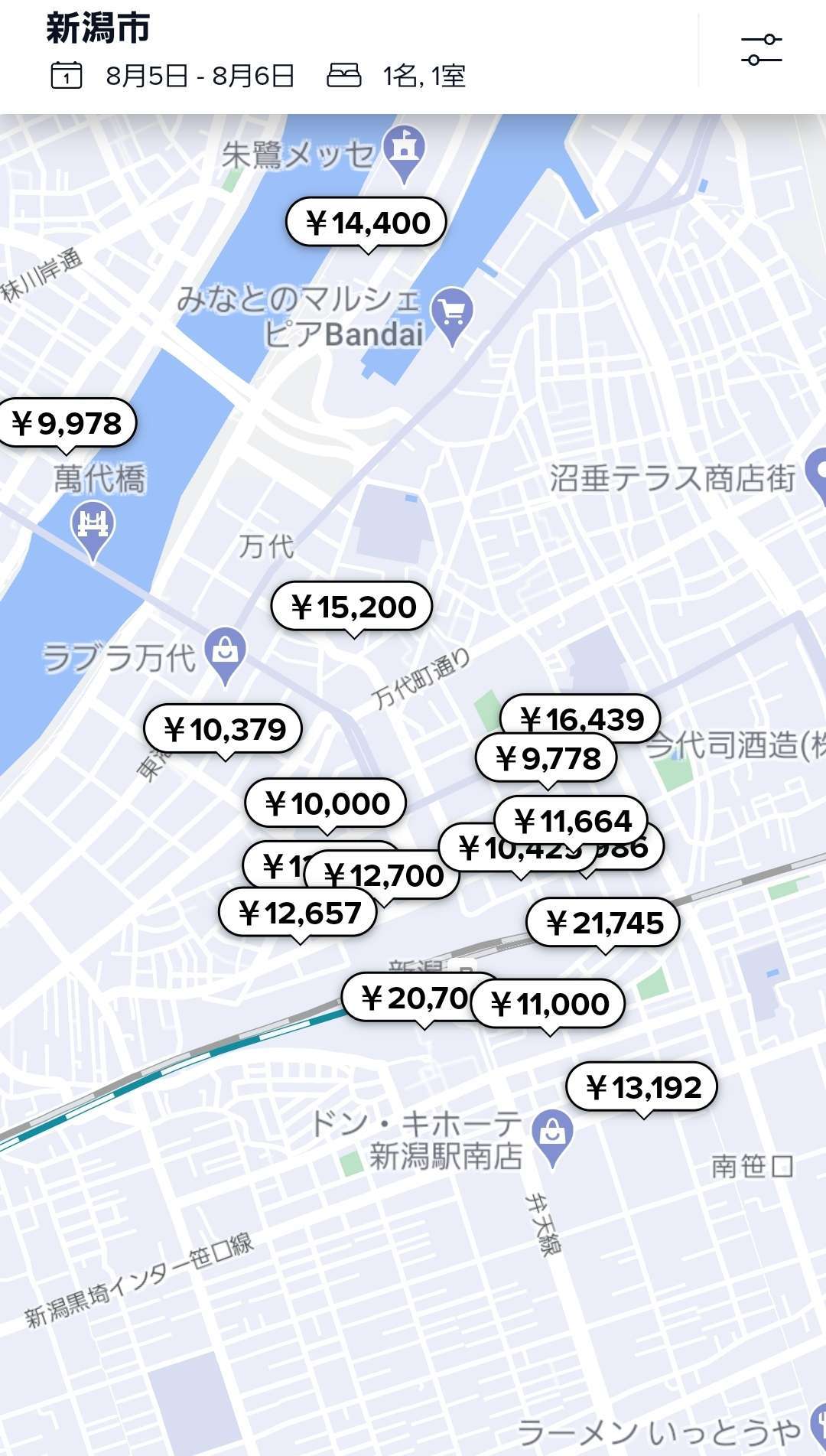Open the filter settings icon
Viewport: 826px width, 1456px height.
[x=761, y=50]
